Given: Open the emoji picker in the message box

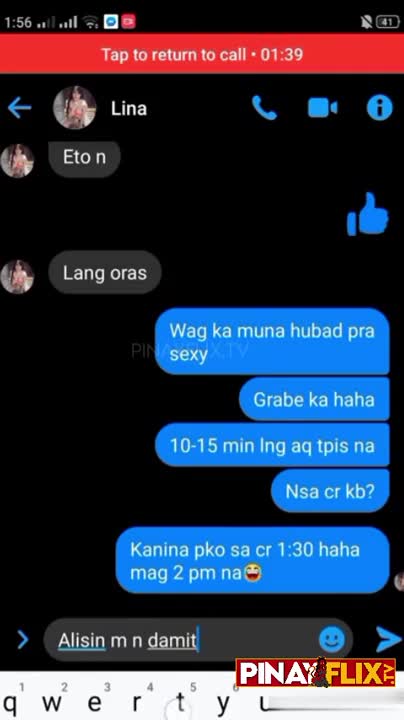Looking at the screenshot, I should point(332,639).
